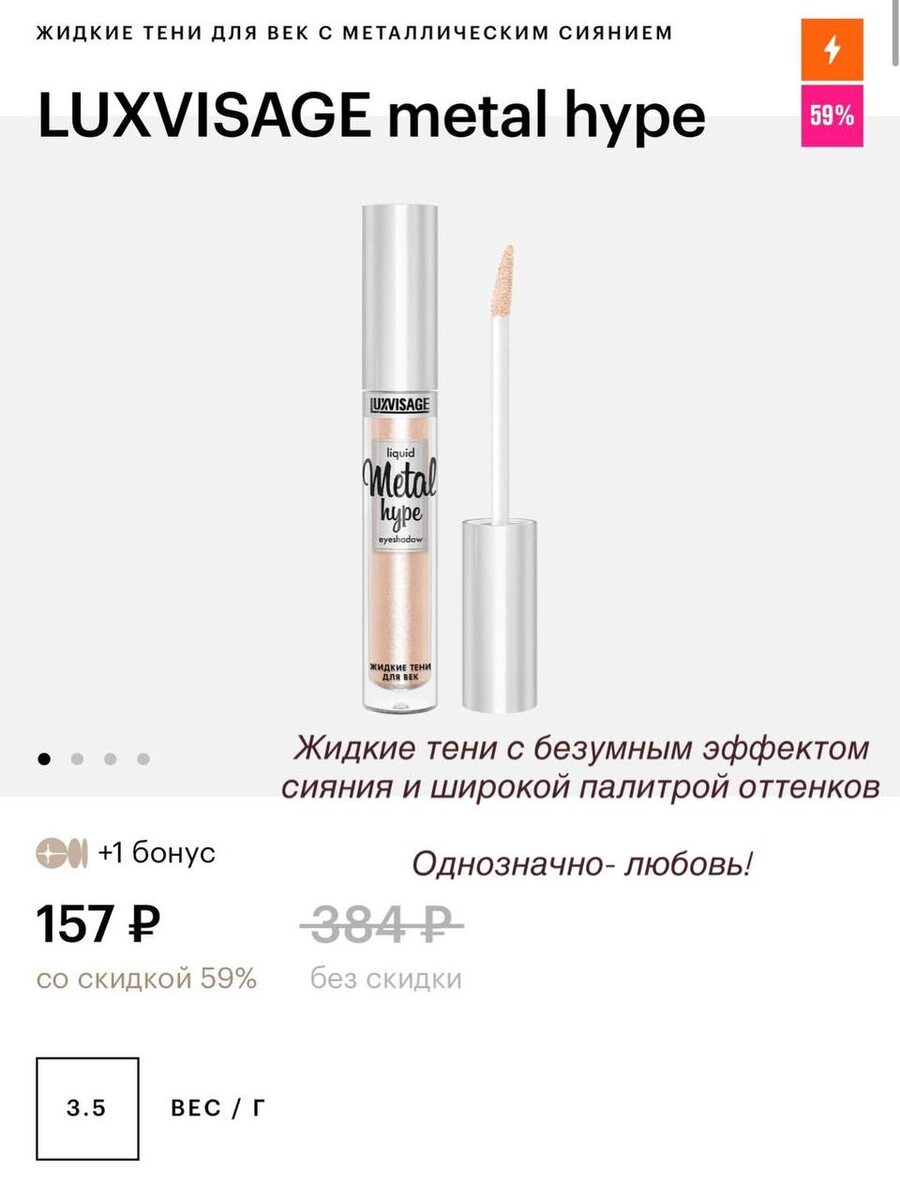Image resolution: width=900 pixels, height=1200 pixels.
Task: Click the discounted price «157 ₽»
Action: coord(97,924)
